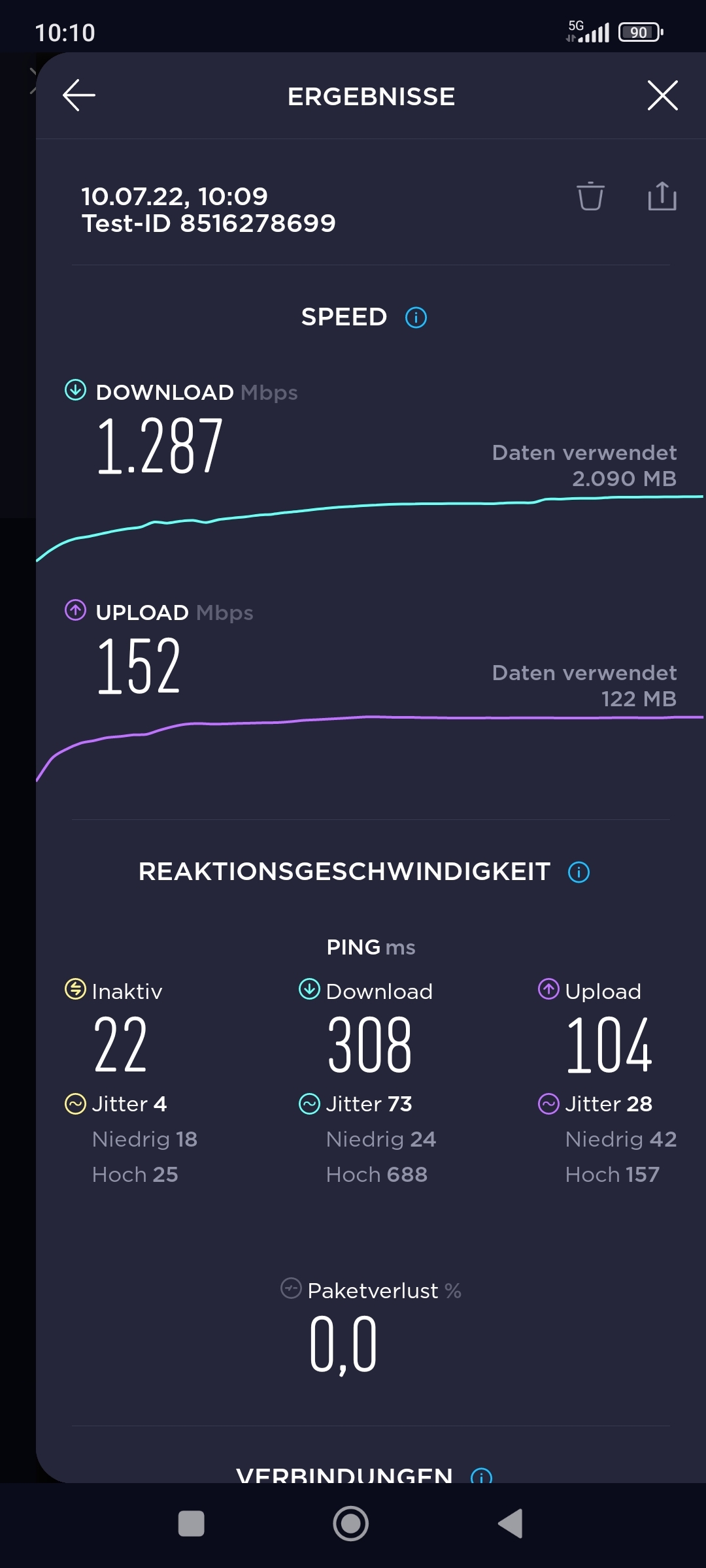Image resolution: width=706 pixels, height=1568 pixels.
Task: Share this speed test result
Action: click(x=662, y=196)
